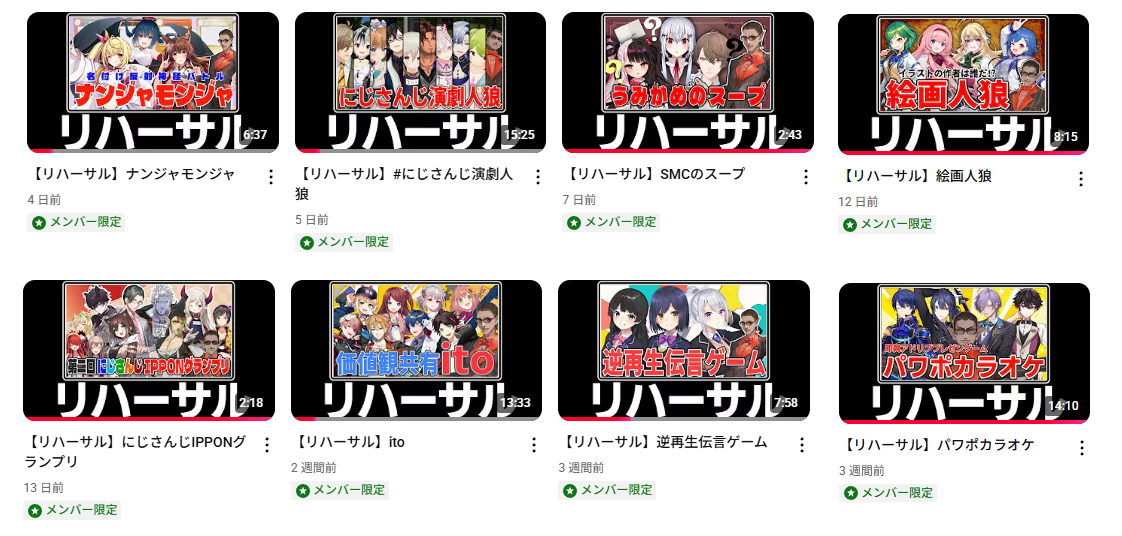Watch the パワポカラオケ rehearsal video

pos(964,352)
